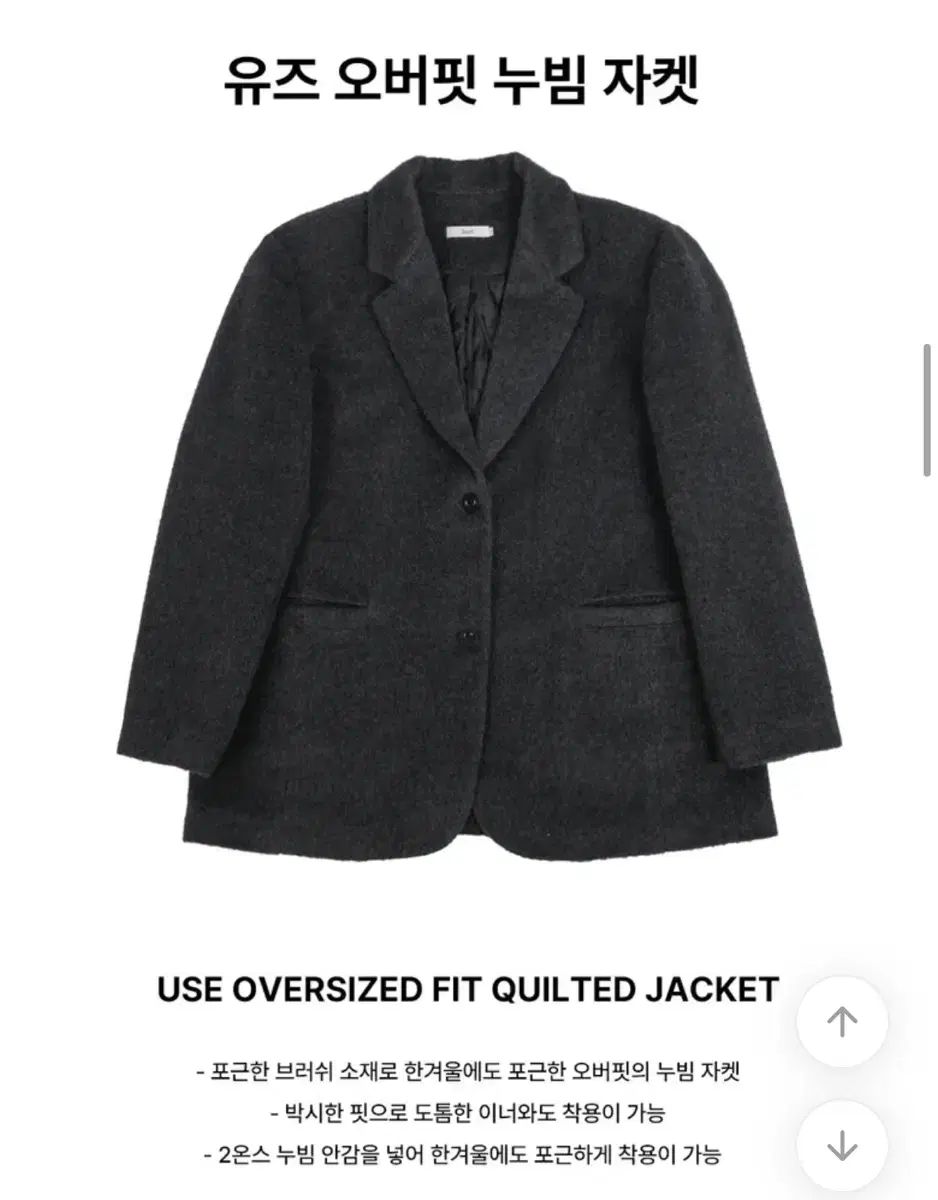Tap the up arrow to jump to top

click(842, 1021)
